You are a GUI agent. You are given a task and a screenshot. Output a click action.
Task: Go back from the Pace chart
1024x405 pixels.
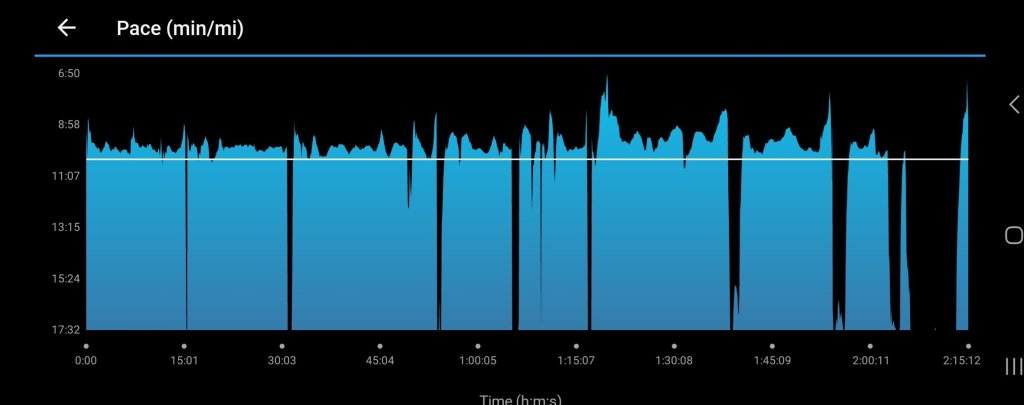(x=66, y=28)
